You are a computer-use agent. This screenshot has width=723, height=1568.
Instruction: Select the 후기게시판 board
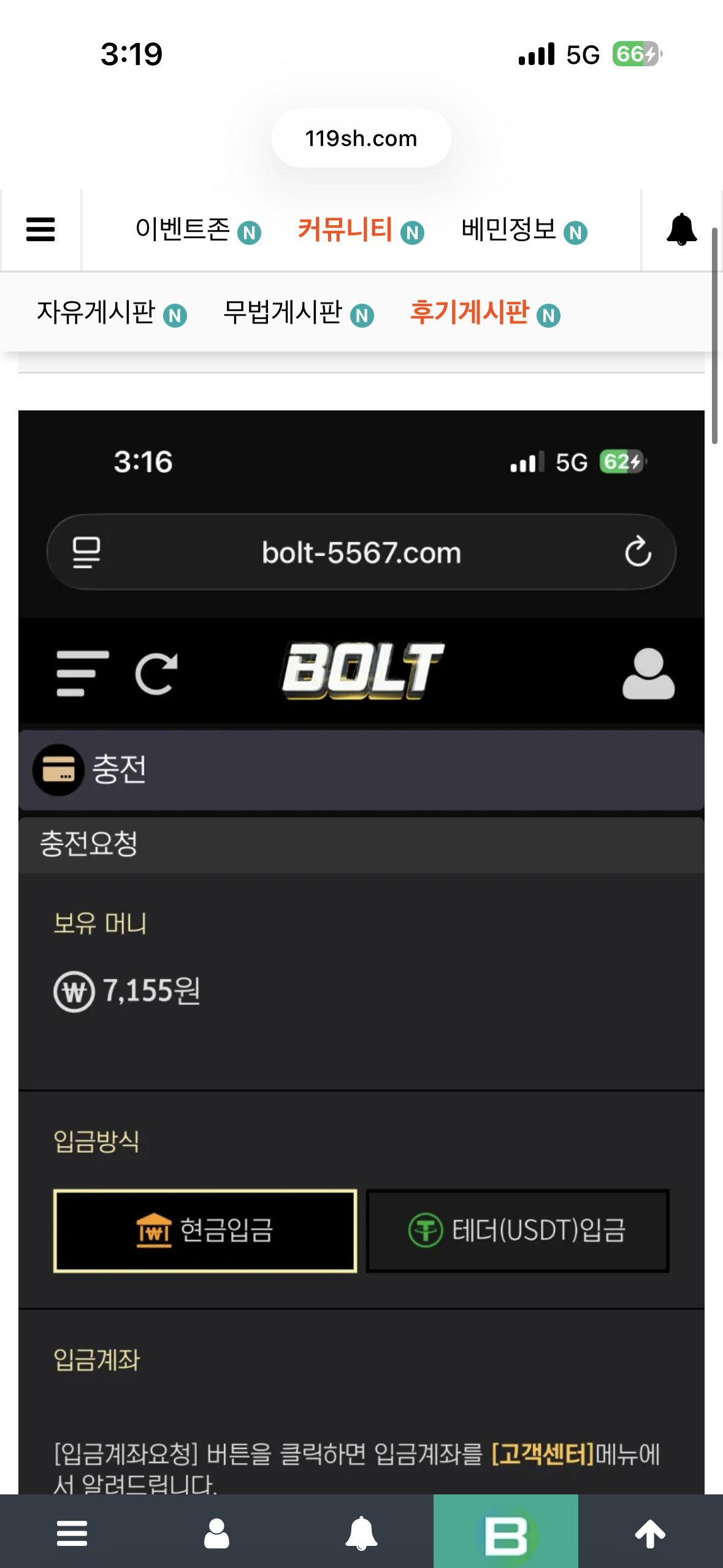point(484,313)
